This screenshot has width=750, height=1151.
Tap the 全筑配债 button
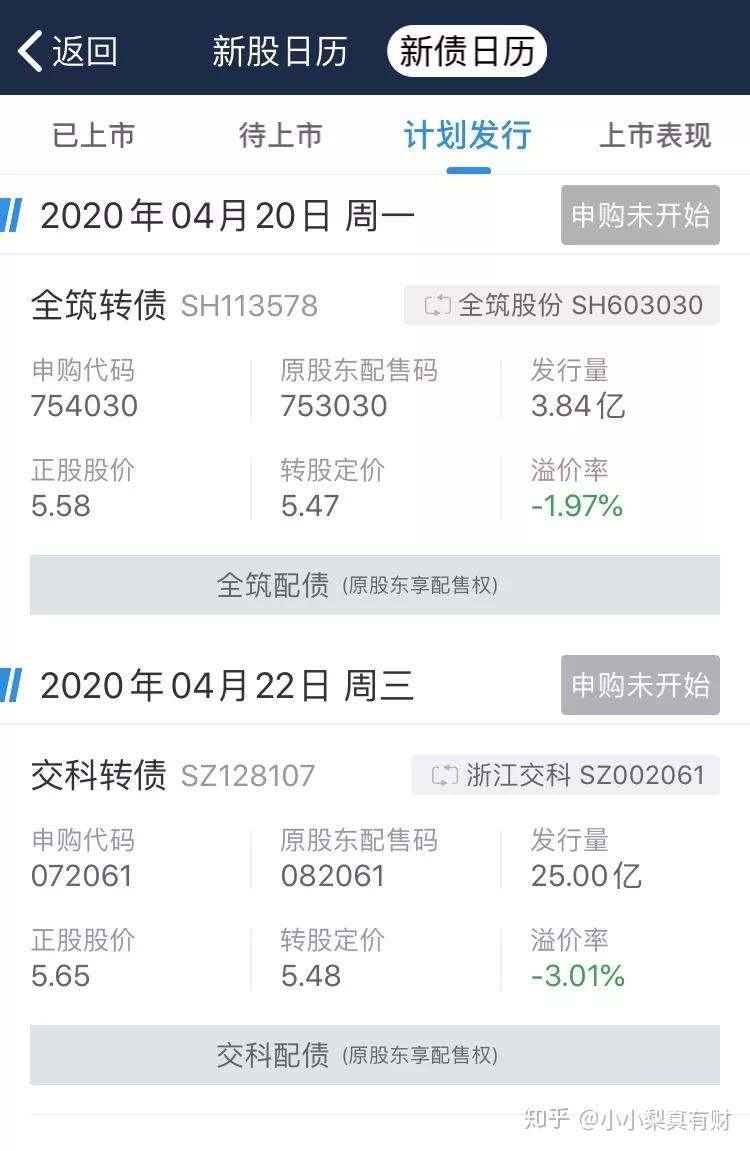coord(375,586)
